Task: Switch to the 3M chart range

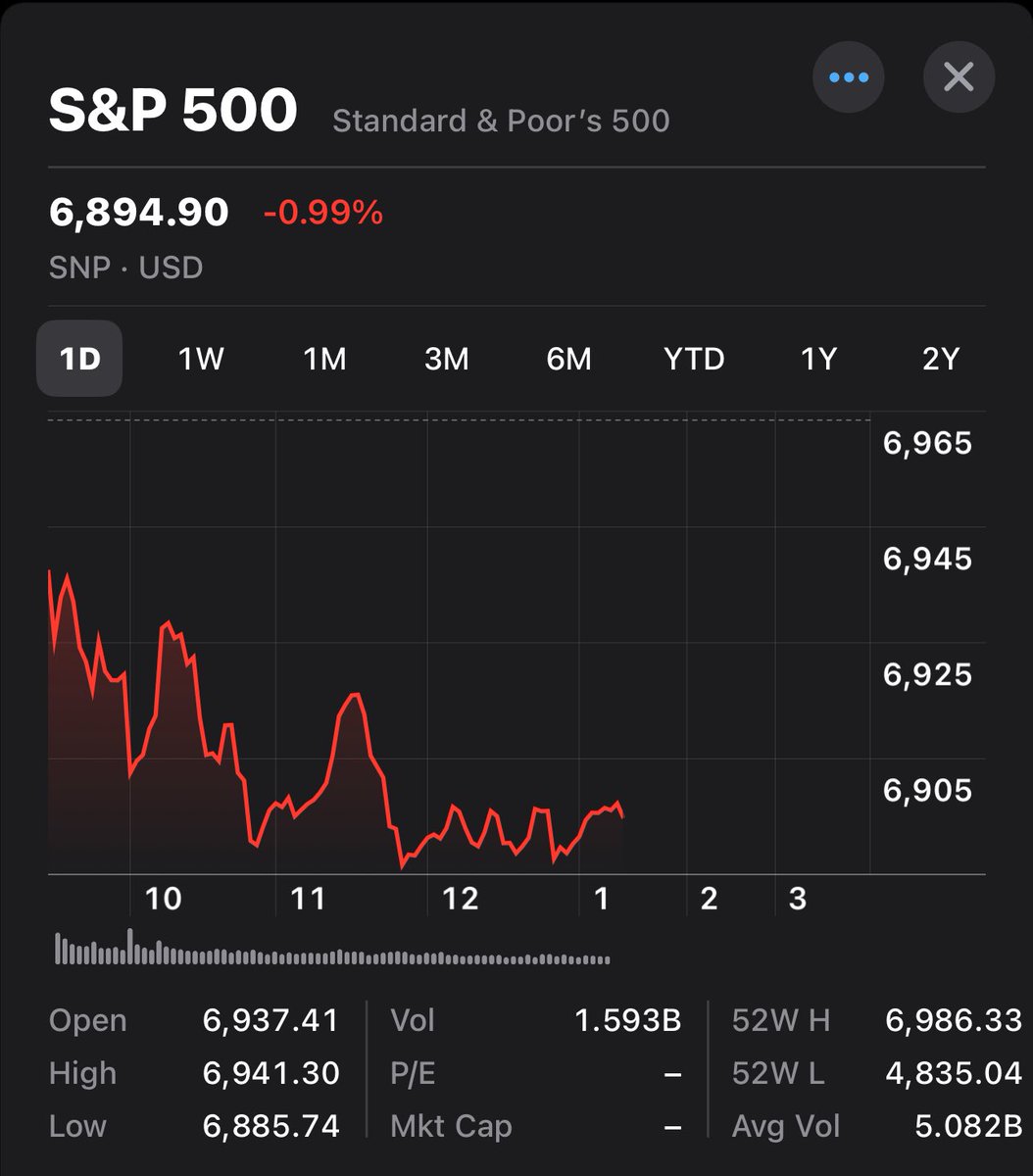Action: 447,359
